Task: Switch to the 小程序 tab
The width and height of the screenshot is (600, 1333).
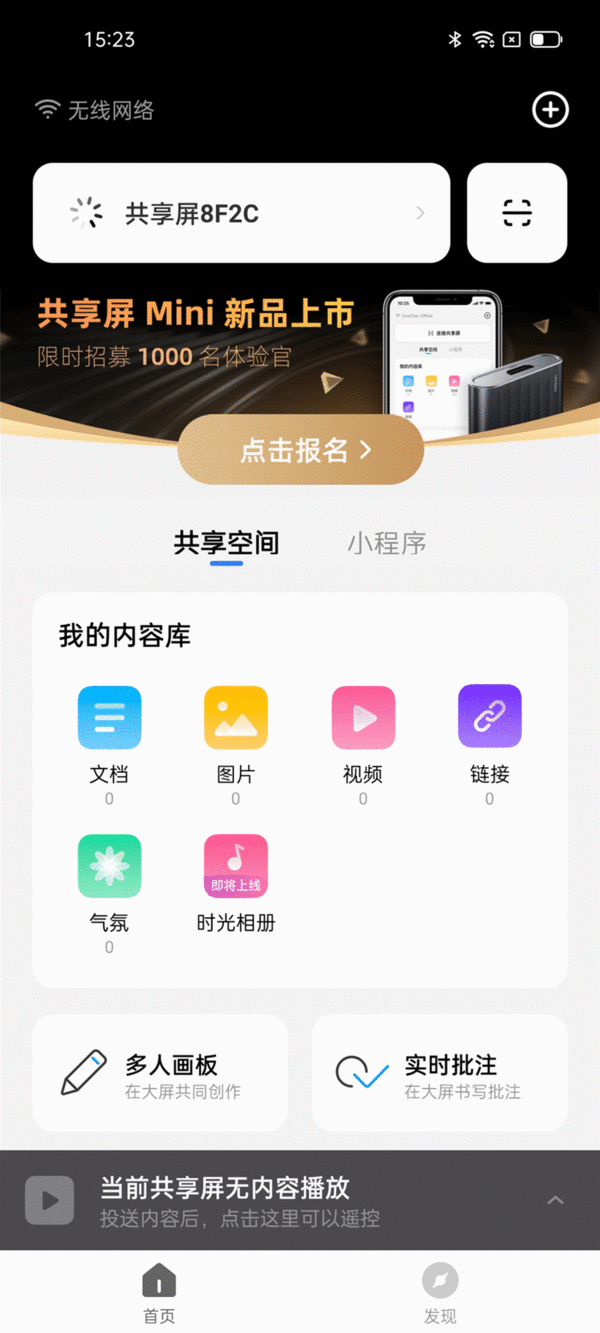Action: 387,543
